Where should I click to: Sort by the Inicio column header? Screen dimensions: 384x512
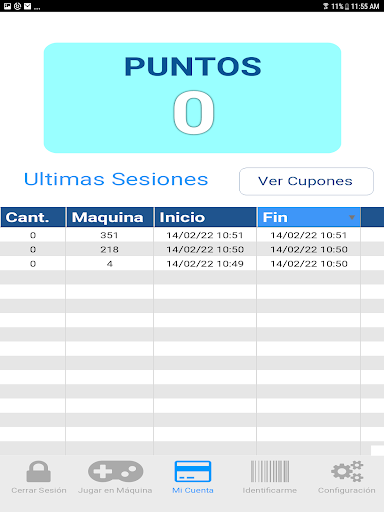pos(205,217)
